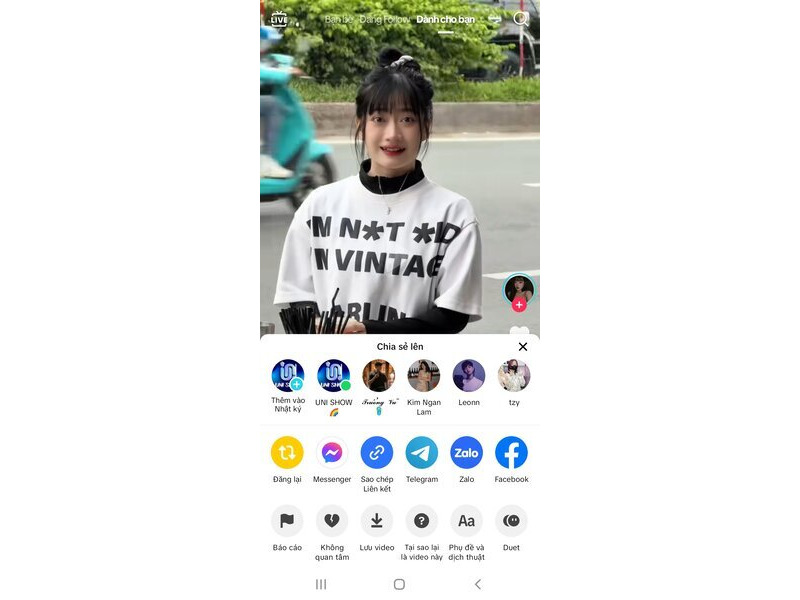800x600 pixels.
Task: Send video to Kim Ngan Lam
Action: point(424,376)
